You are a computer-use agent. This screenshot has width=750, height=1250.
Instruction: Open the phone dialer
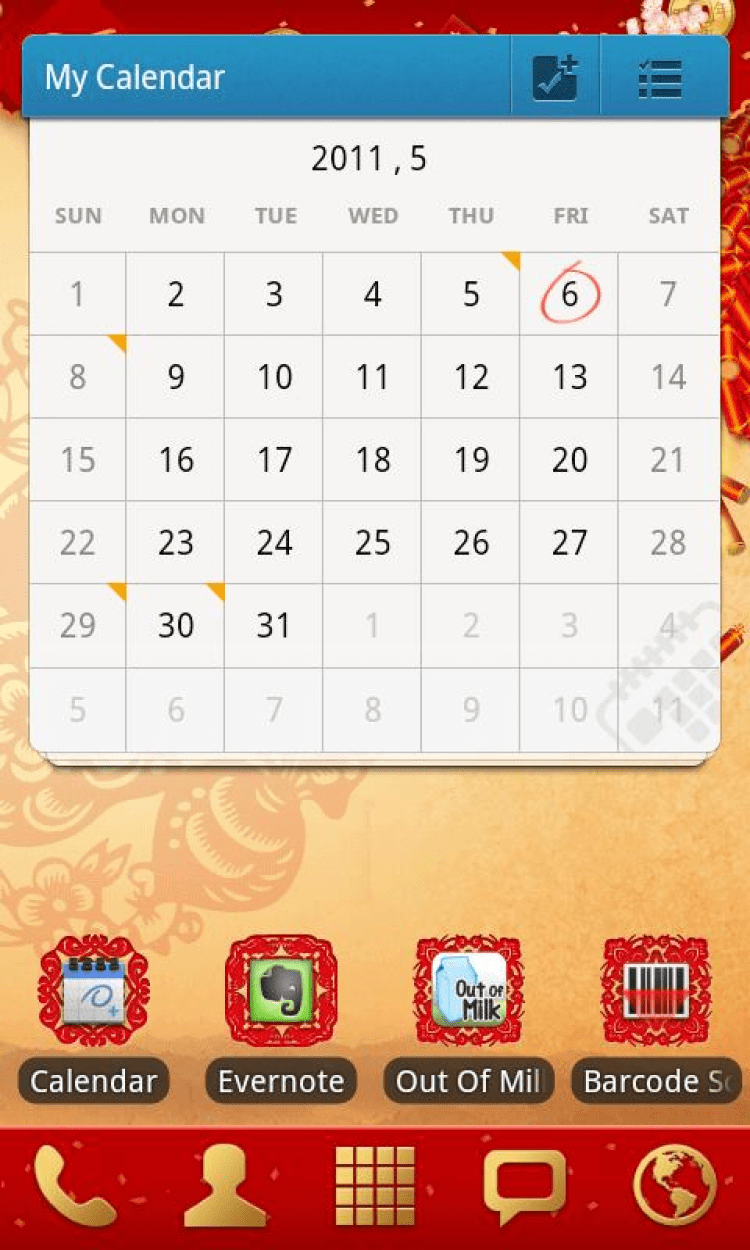(x=75, y=1186)
